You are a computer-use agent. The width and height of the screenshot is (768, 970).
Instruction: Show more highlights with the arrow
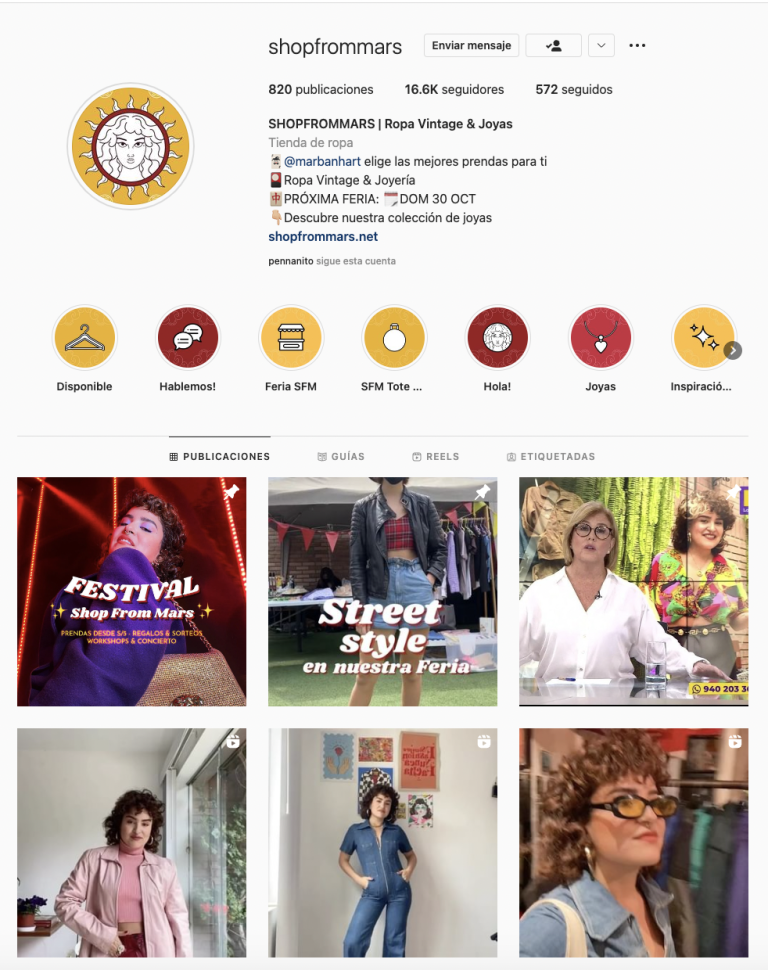click(733, 350)
